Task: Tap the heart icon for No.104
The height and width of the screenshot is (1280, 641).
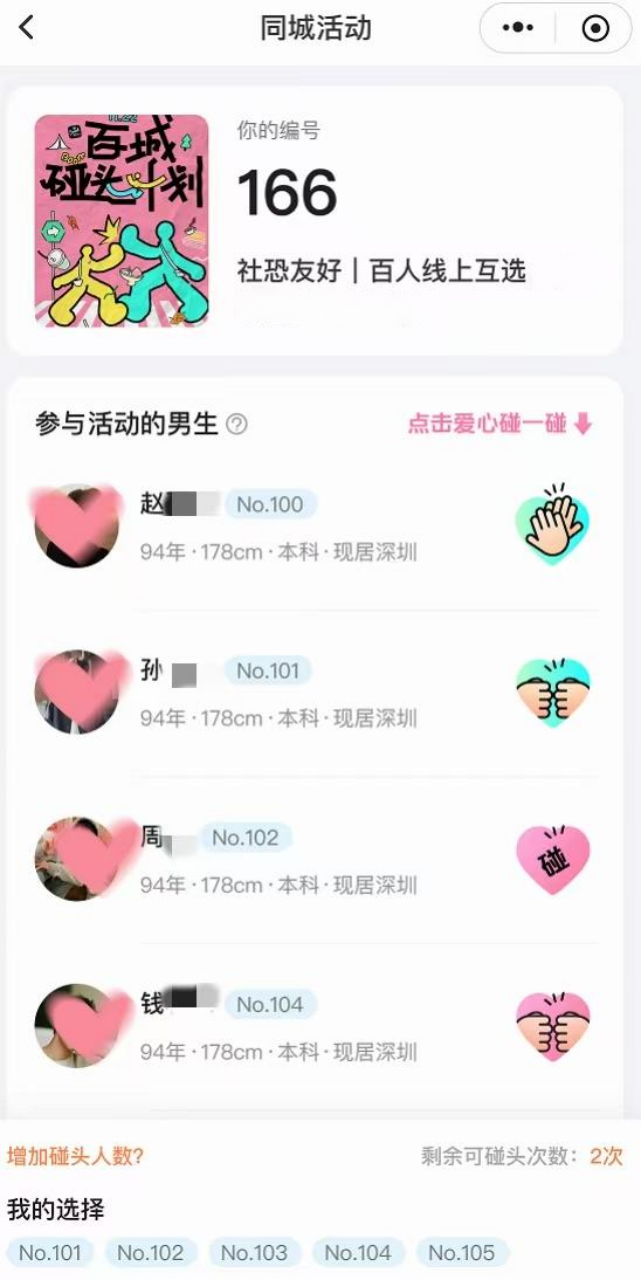Action: (553, 1026)
